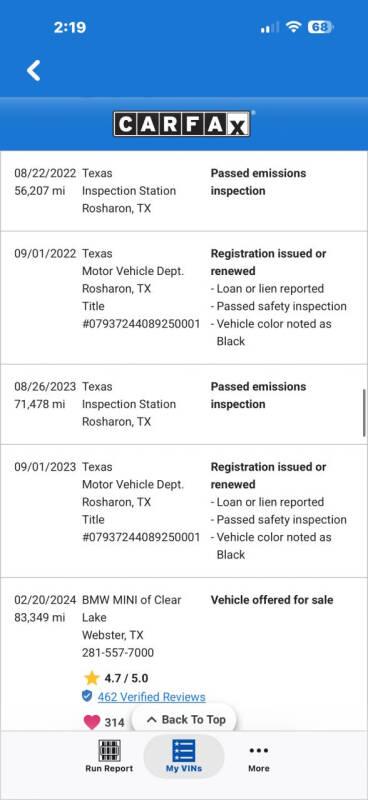Open the 462 Verified Reviews link
368x800 pixels.
click(x=152, y=696)
